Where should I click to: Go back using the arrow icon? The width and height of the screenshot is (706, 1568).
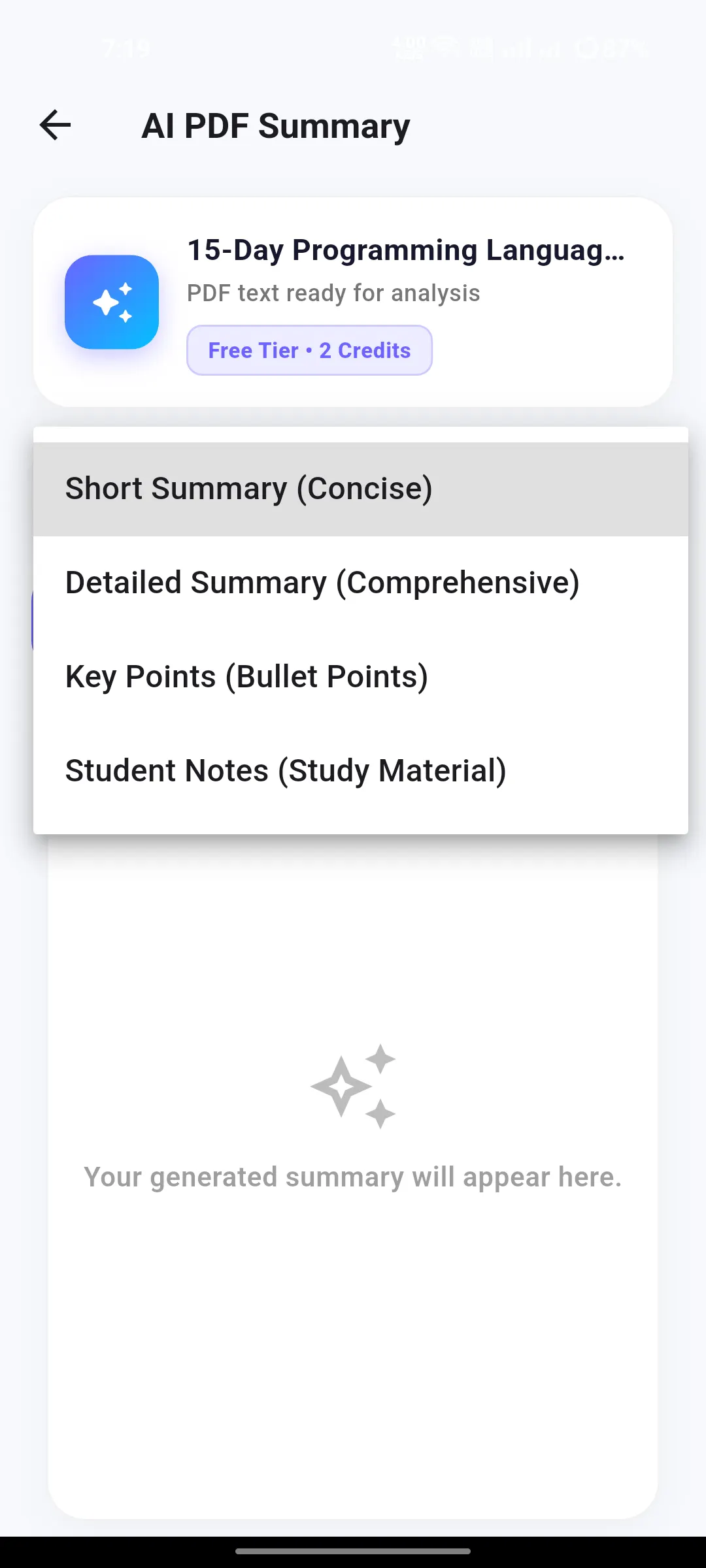55,125
